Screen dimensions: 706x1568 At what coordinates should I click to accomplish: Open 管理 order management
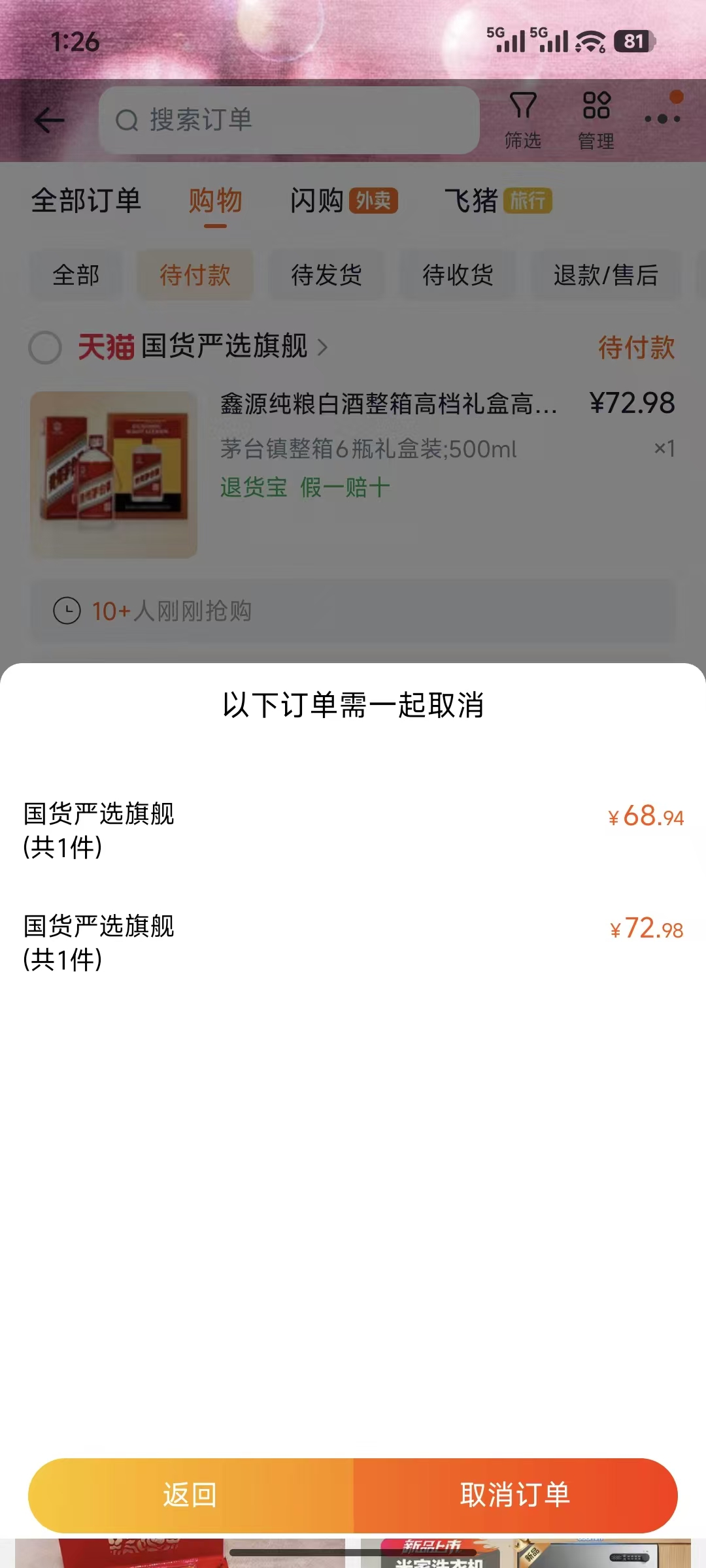596,120
